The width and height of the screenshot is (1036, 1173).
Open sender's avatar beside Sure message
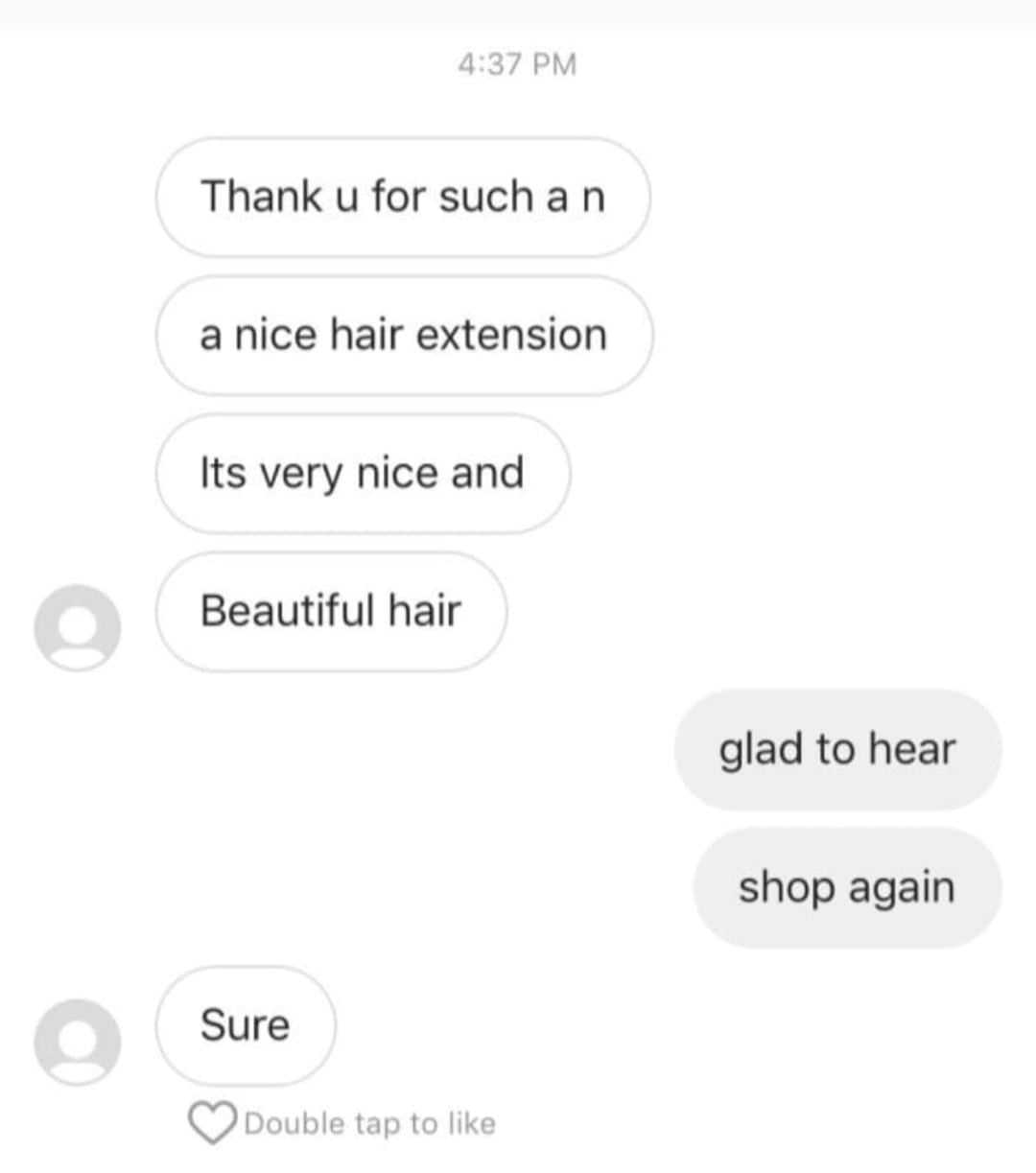point(77,1042)
